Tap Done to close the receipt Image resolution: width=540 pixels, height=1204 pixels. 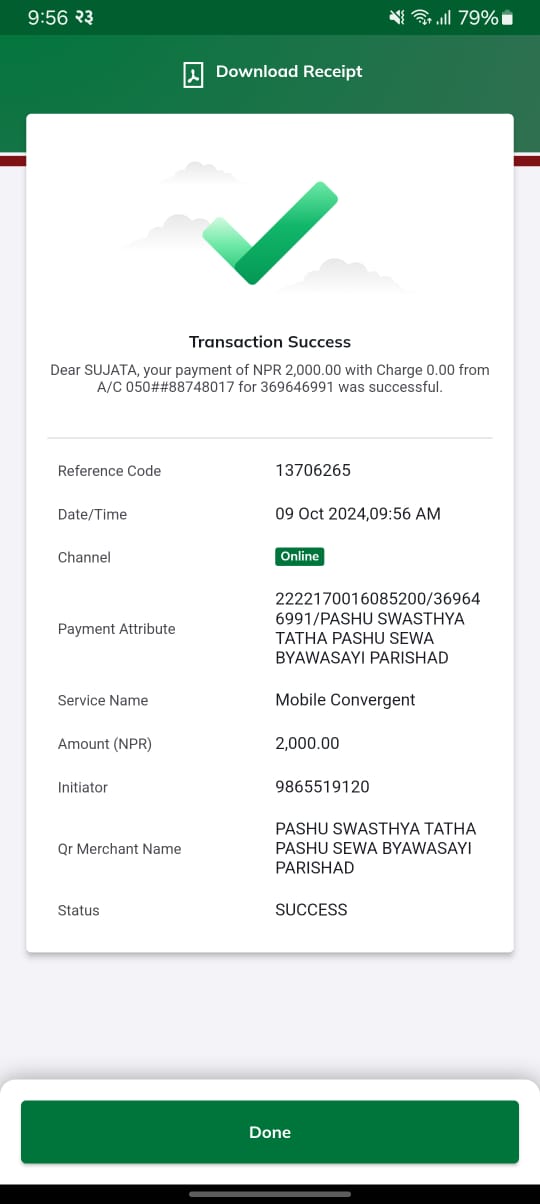click(x=270, y=1132)
